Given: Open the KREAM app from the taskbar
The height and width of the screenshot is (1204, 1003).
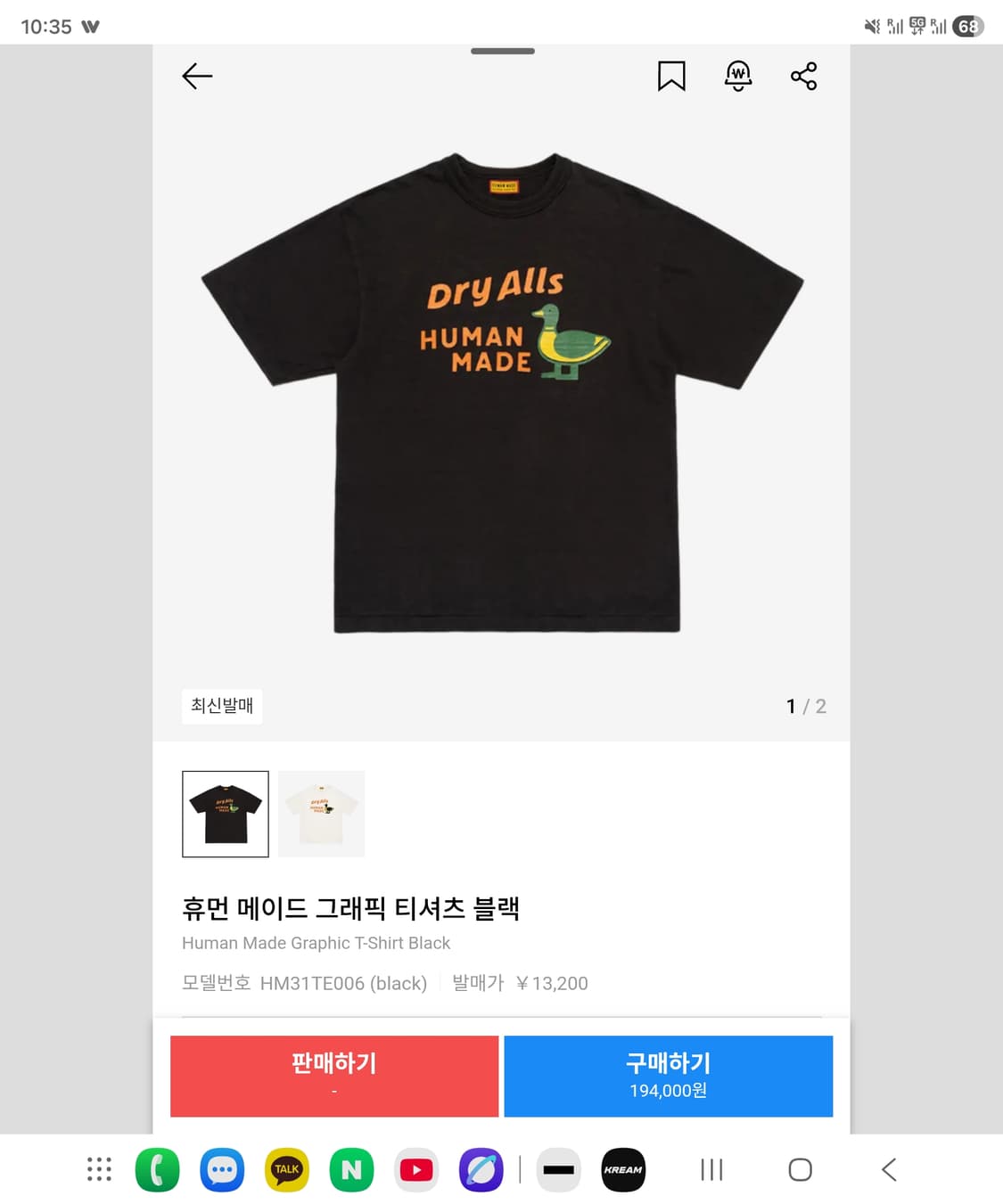Looking at the screenshot, I should pos(623,1169).
